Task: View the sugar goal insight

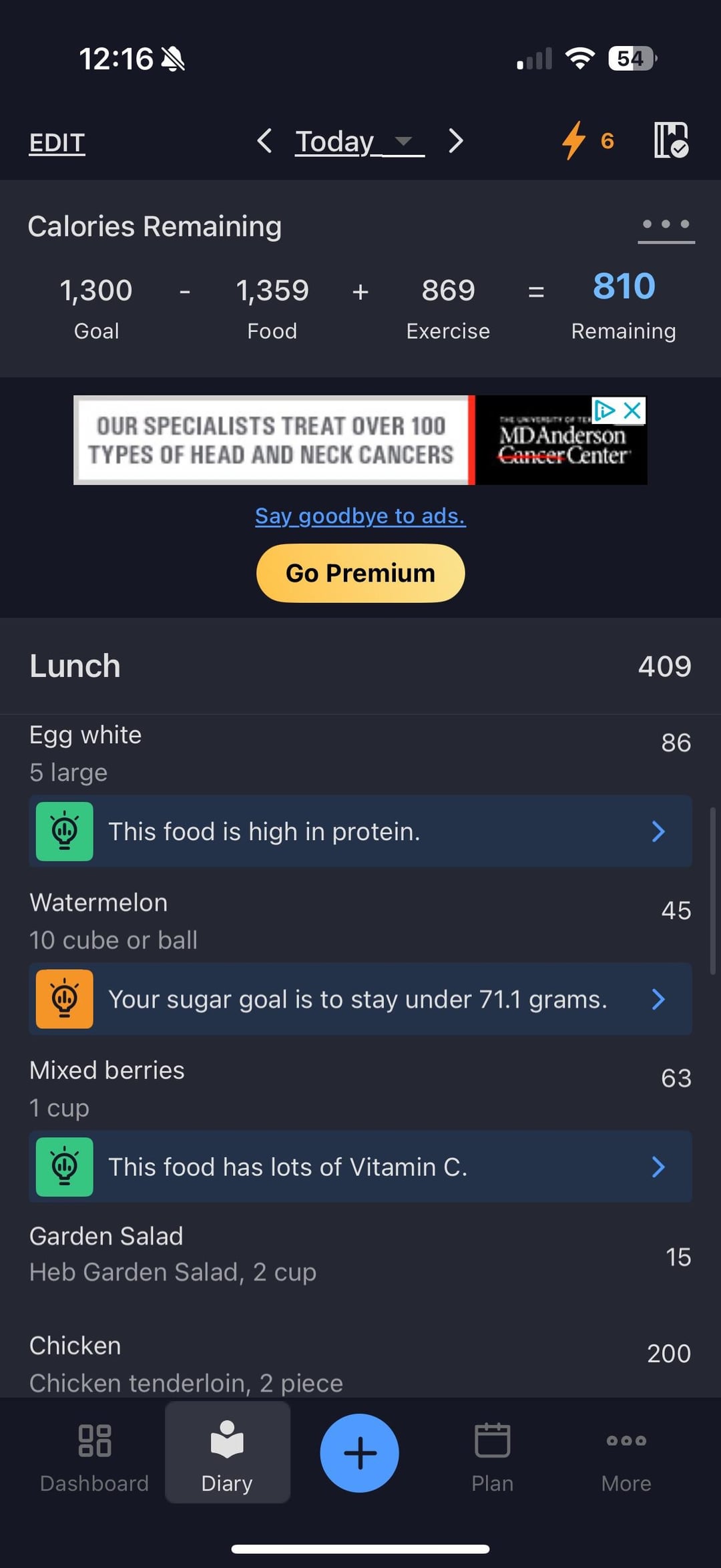Action: (360, 999)
